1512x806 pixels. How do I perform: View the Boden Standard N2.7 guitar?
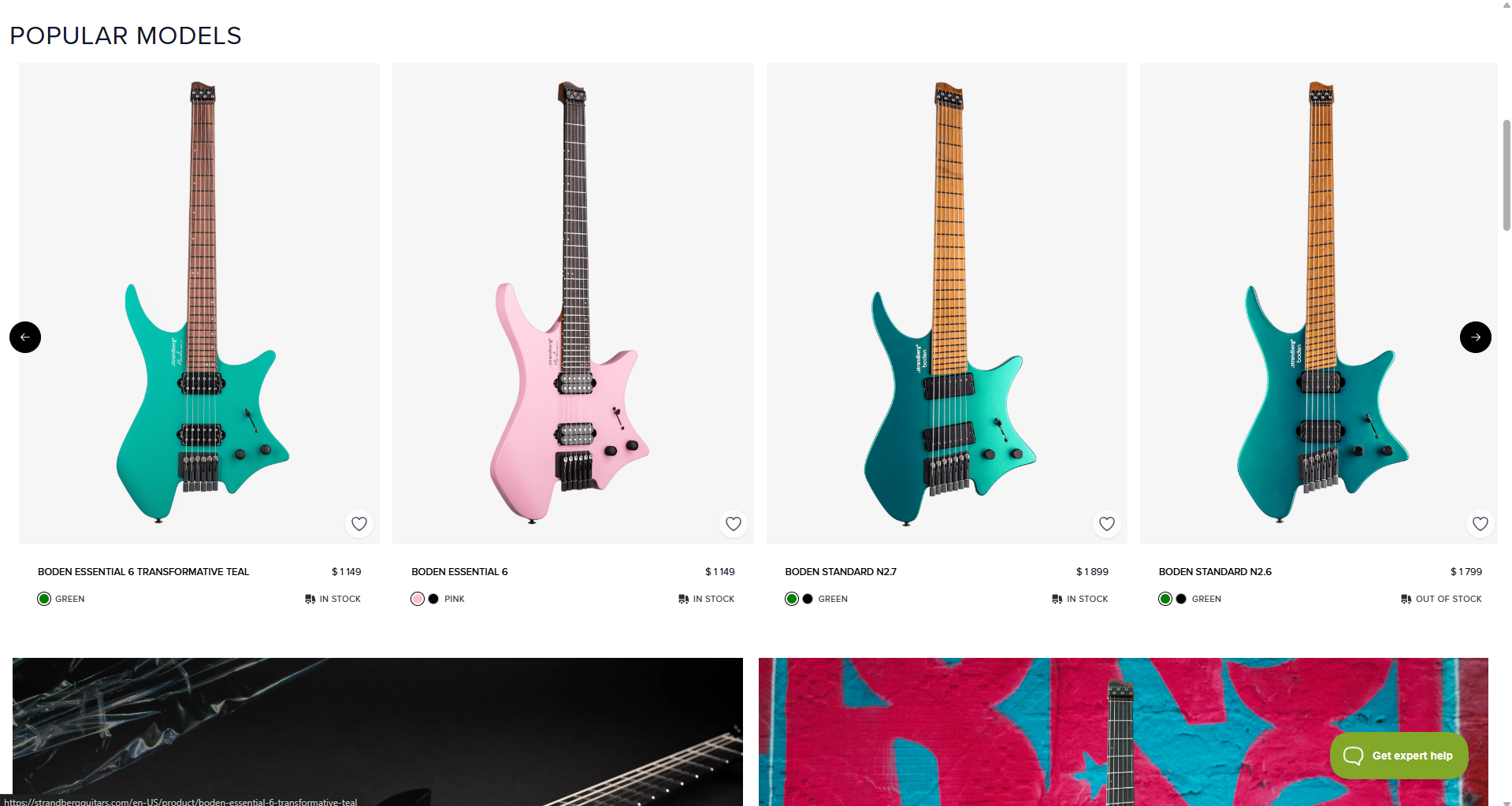click(x=840, y=572)
